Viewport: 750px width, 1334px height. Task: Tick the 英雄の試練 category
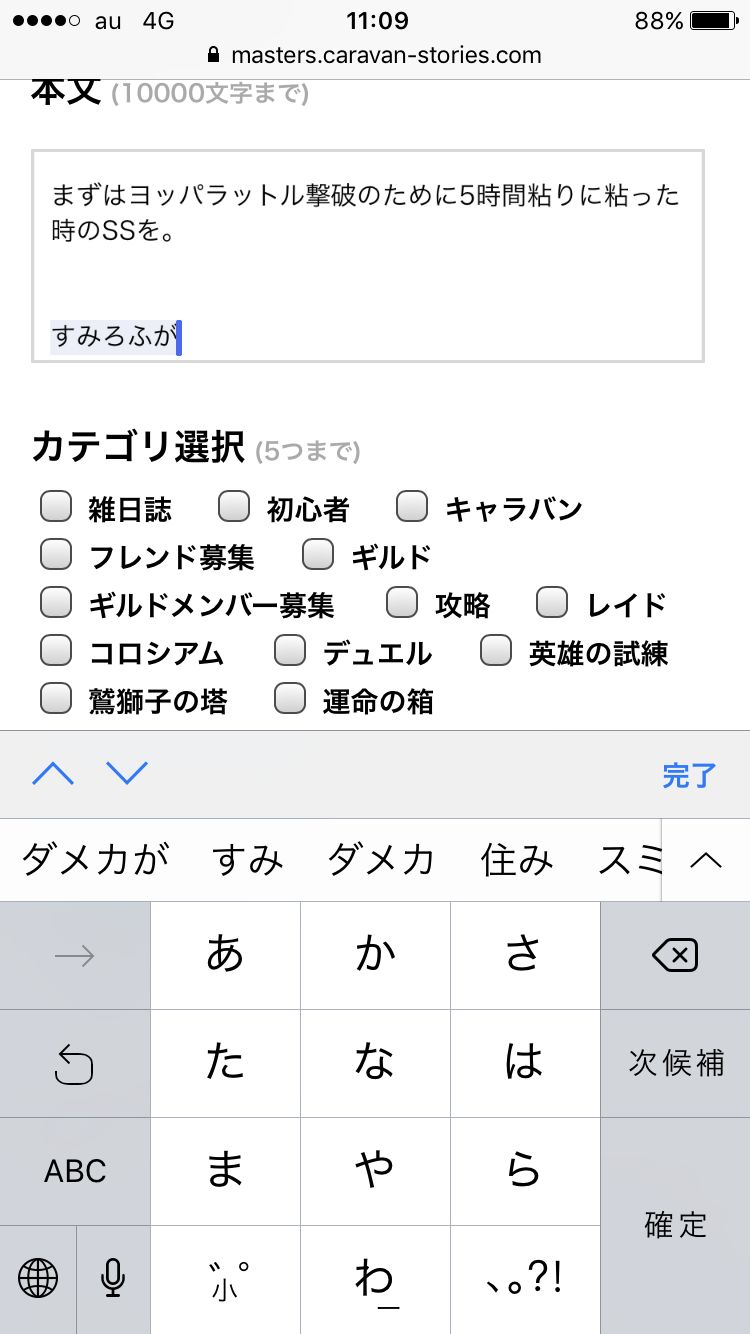[x=496, y=651]
